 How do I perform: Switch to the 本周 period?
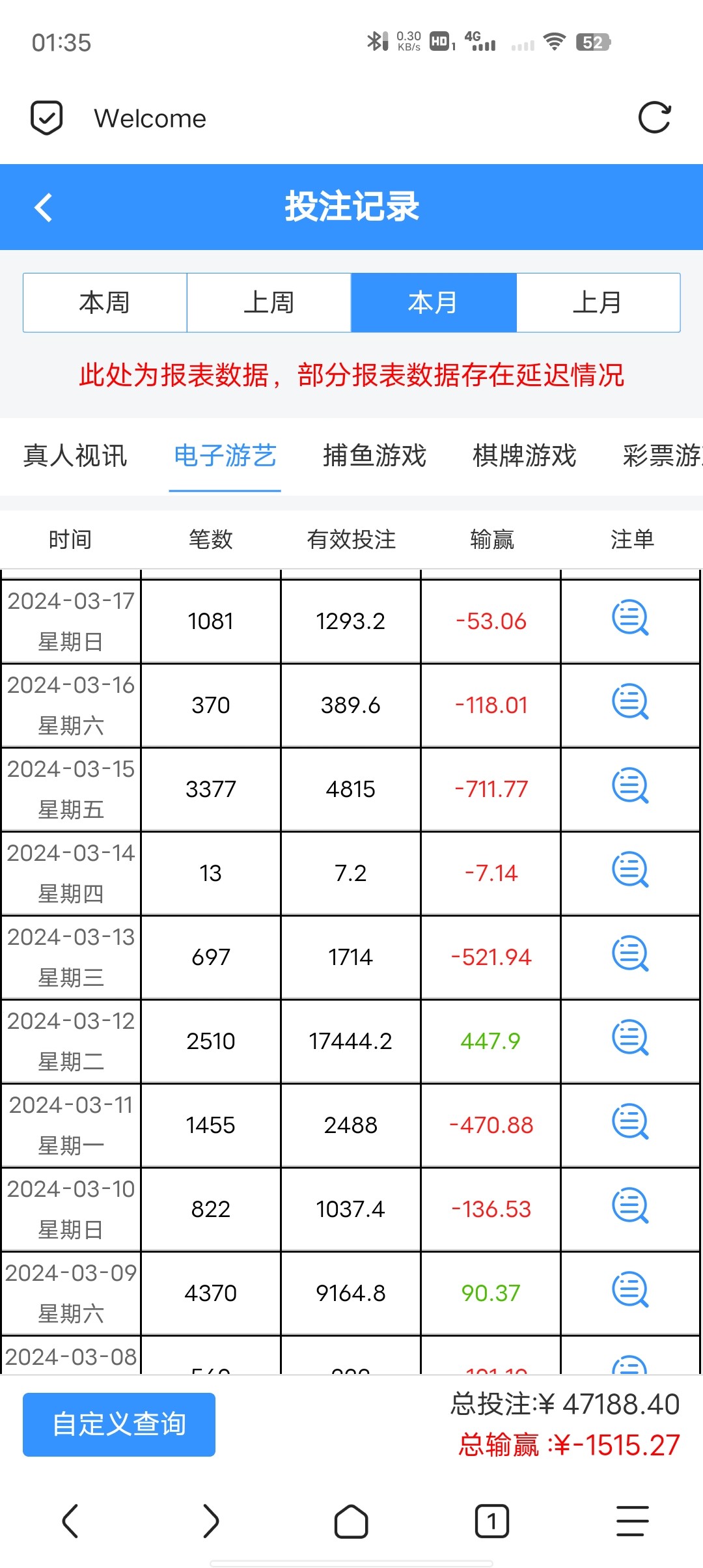(105, 303)
